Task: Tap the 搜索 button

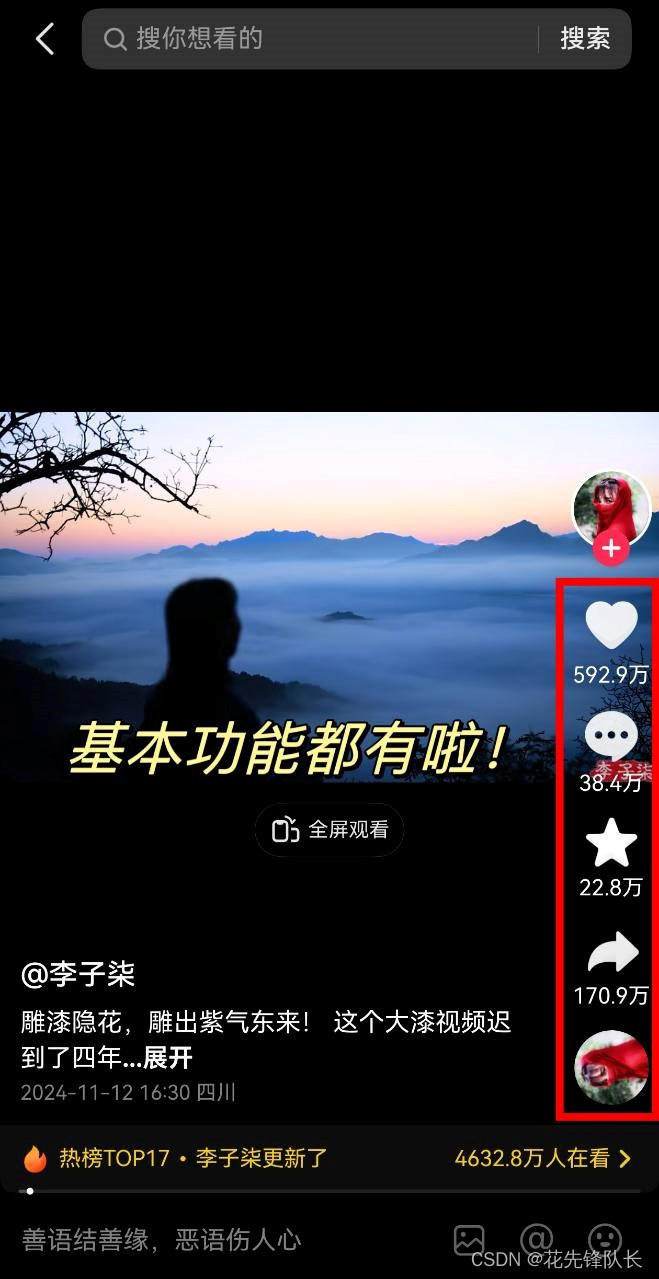Action: pos(585,39)
